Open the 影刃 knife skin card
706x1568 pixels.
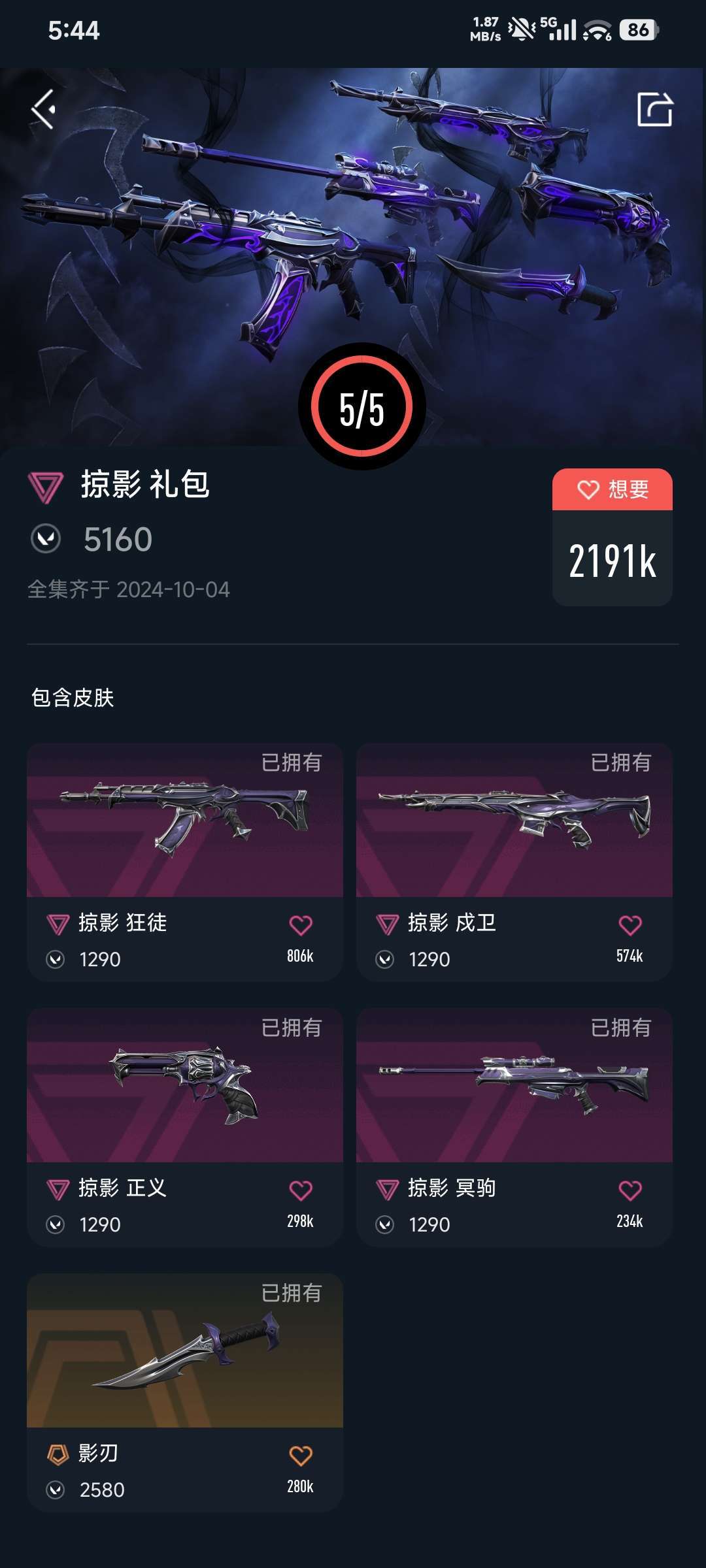[185, 1392]
